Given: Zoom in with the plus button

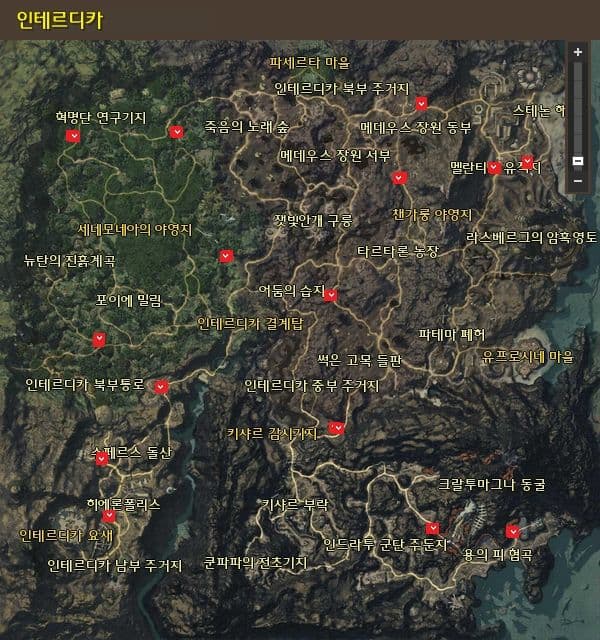Looking at the screenshot, I should (x=577, y=50).
